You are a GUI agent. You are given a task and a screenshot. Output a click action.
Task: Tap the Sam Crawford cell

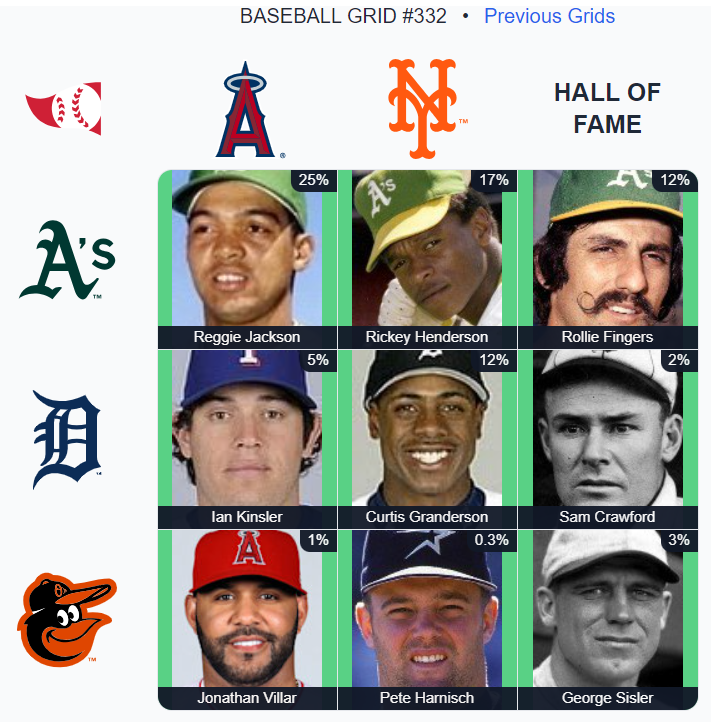607,438
